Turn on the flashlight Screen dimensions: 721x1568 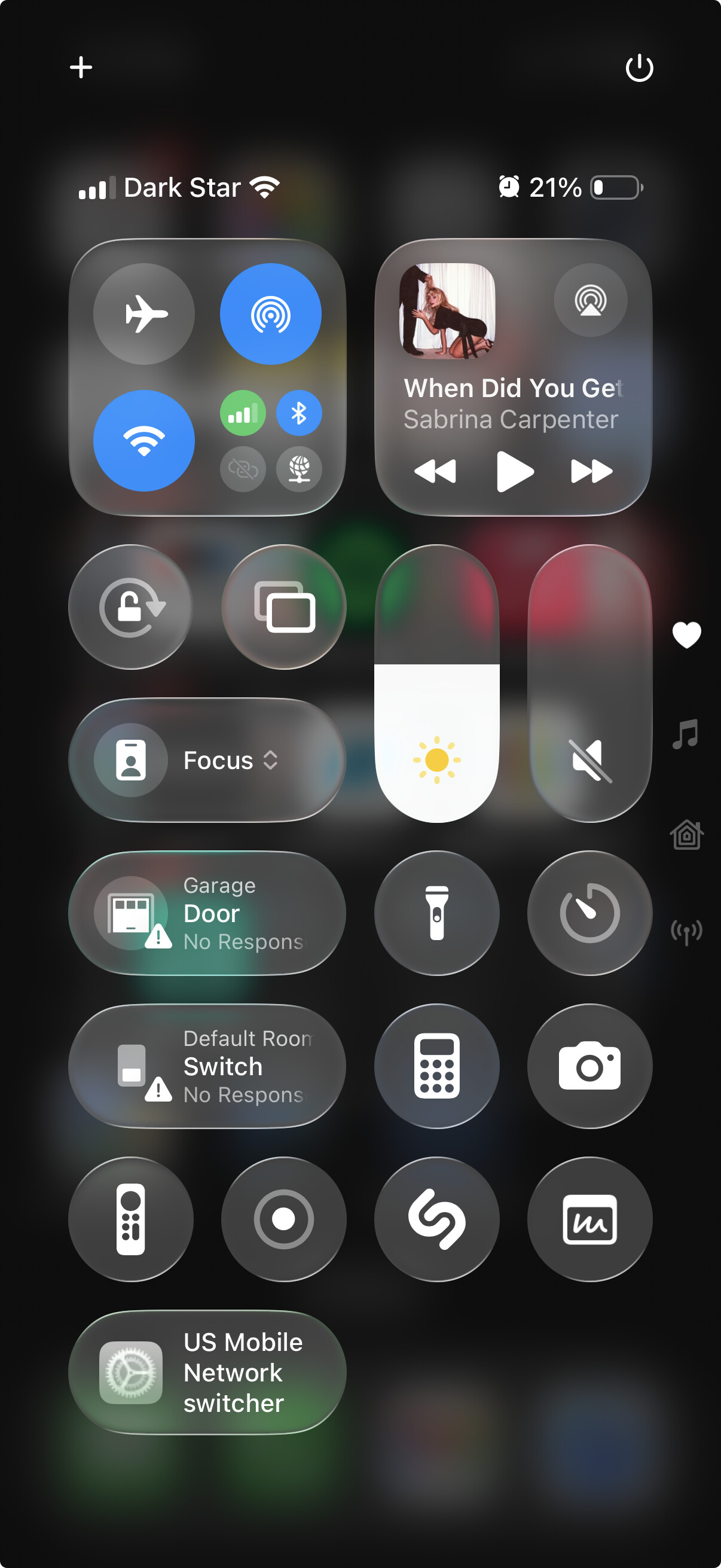(437, 913)
